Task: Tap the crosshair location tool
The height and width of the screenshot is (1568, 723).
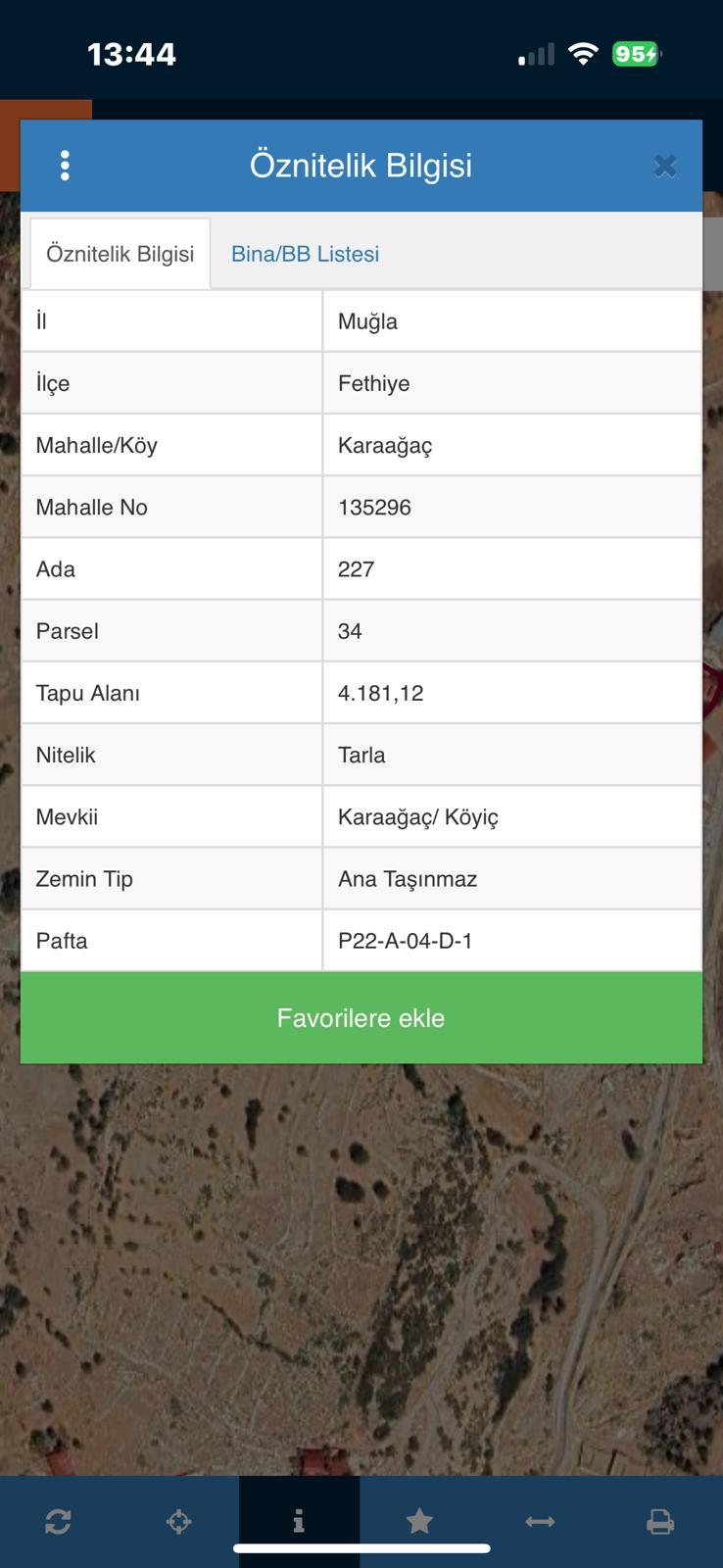Action: pos(178,1521)
